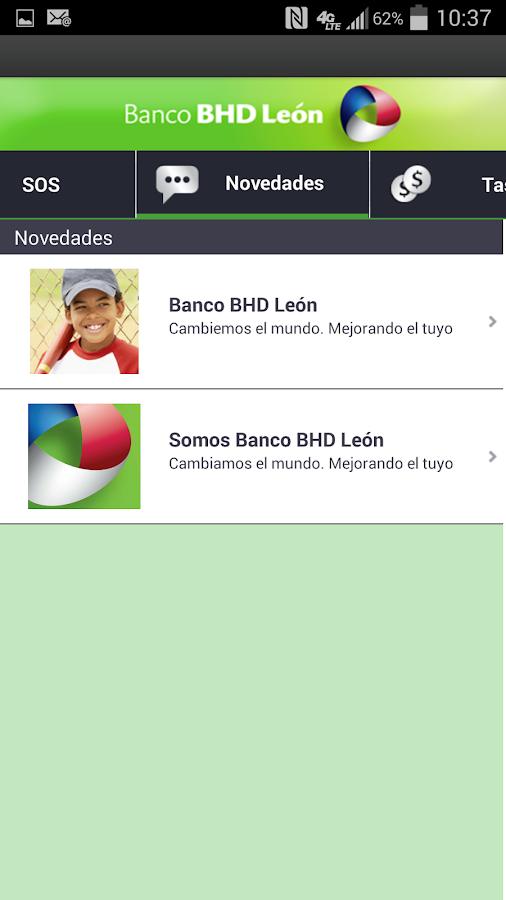Viewport: 506px width, 900px height.
Task: Switch to the SOS tab
Action: 67,185
